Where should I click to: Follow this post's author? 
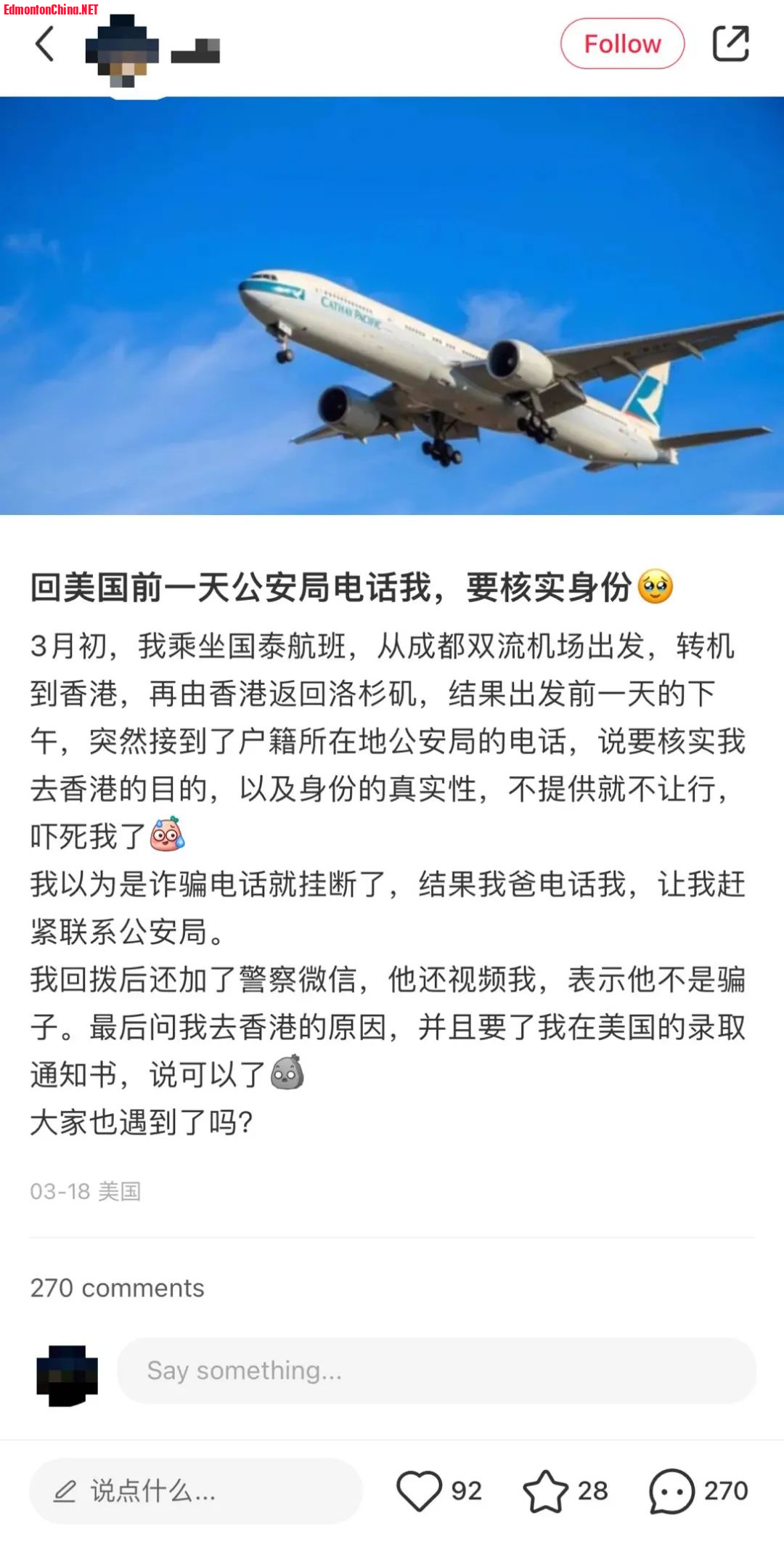pyautogui.click(x=622, y=44)
